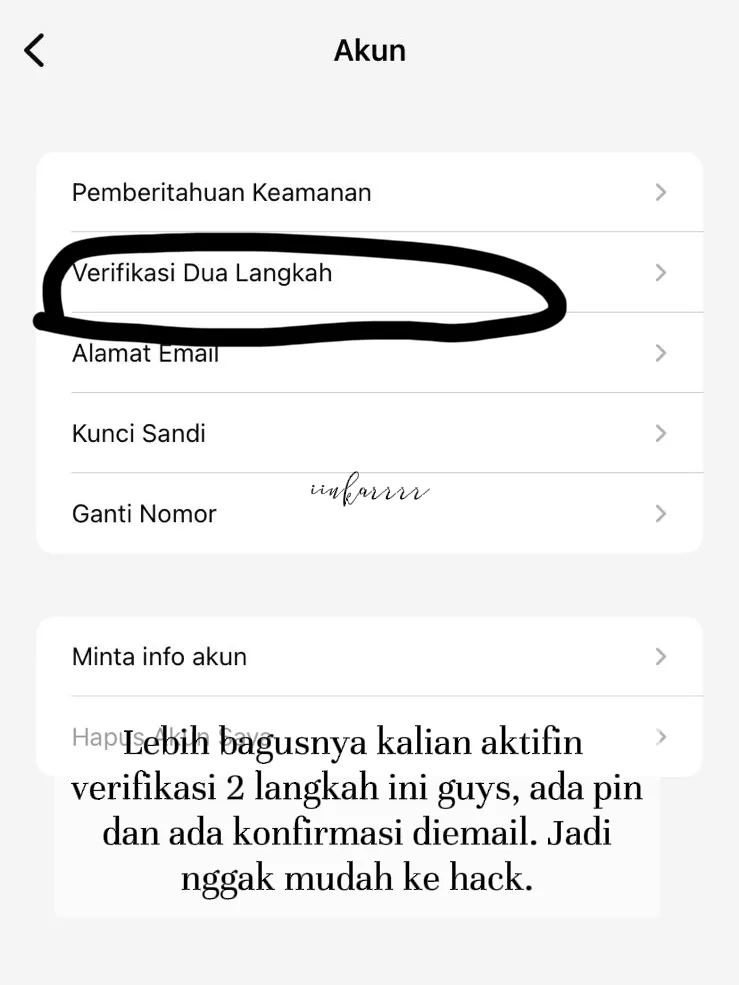Open the Alamat Email row
The image size is (739, 985).
[368, 353]
